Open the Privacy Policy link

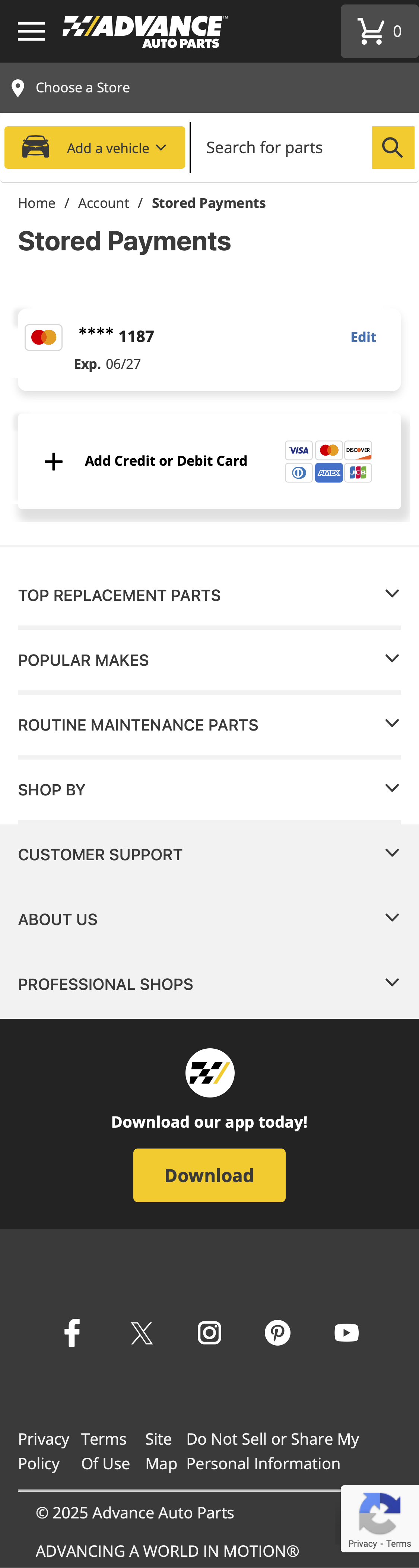pos(43,1451)
